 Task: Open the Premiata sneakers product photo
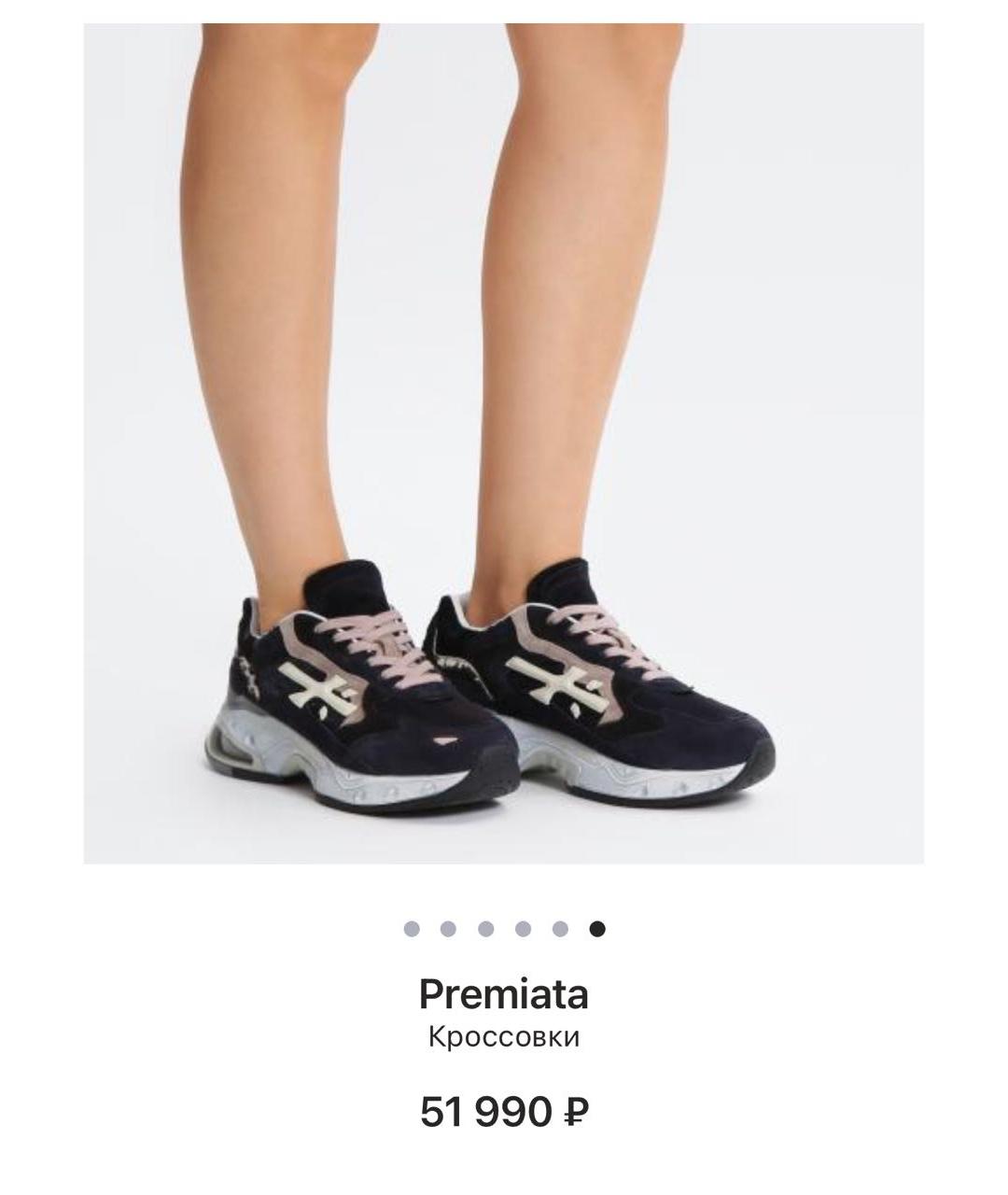tap(504, 443)
